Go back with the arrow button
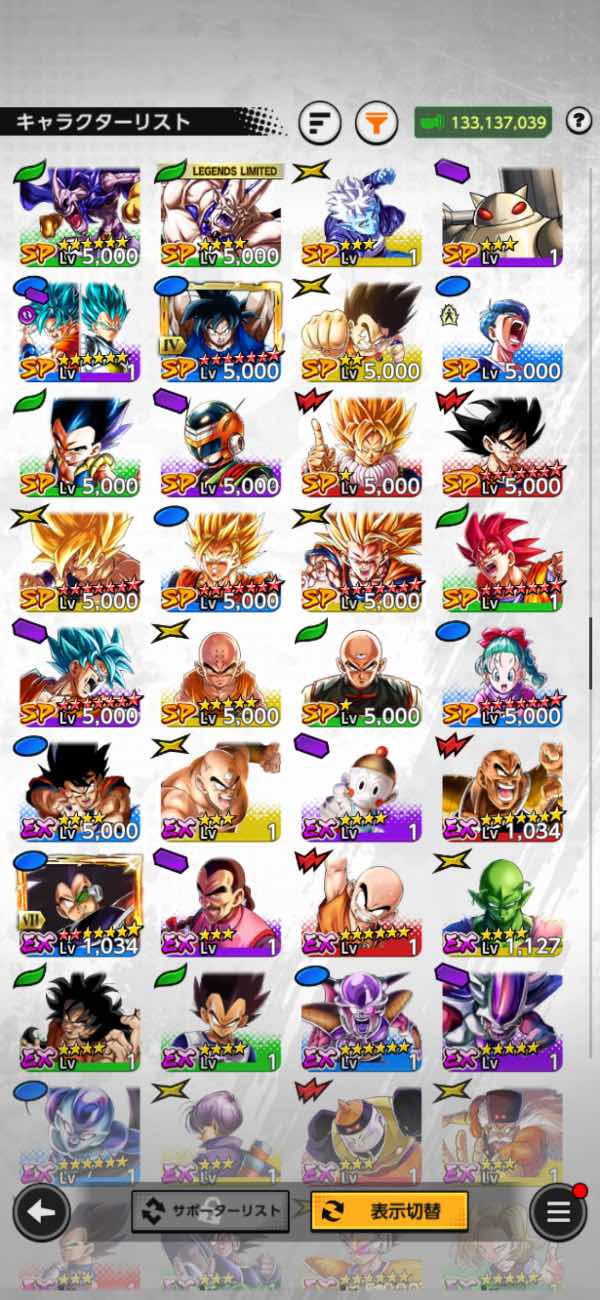 coord(41,1212)
